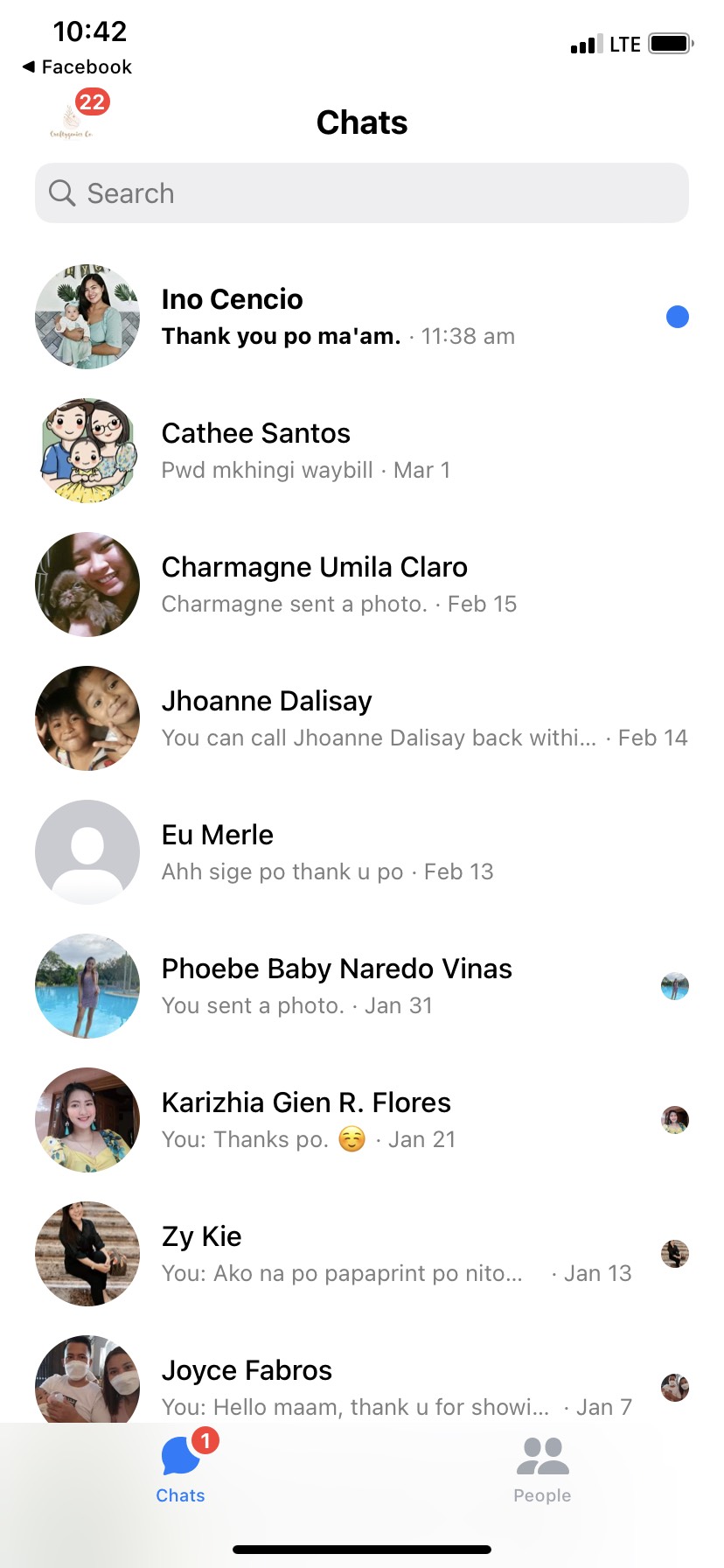Open the conversation with Zy Kie
The width and height of the screenshot is (724, 1568).
click(x=362, y=1254)
